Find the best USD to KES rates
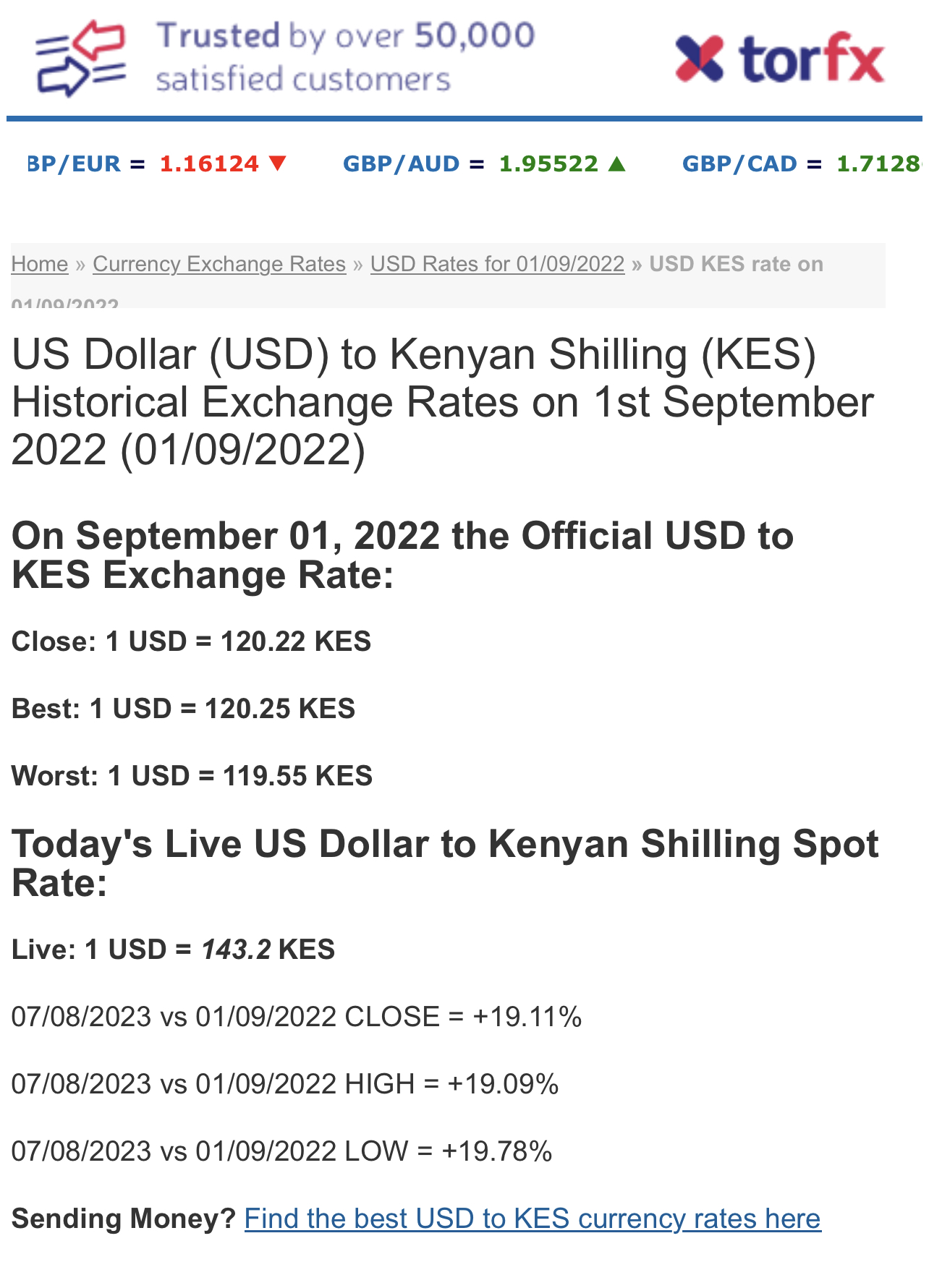The height and width of the screenshot is (1288, 929). pos(533,1219)
